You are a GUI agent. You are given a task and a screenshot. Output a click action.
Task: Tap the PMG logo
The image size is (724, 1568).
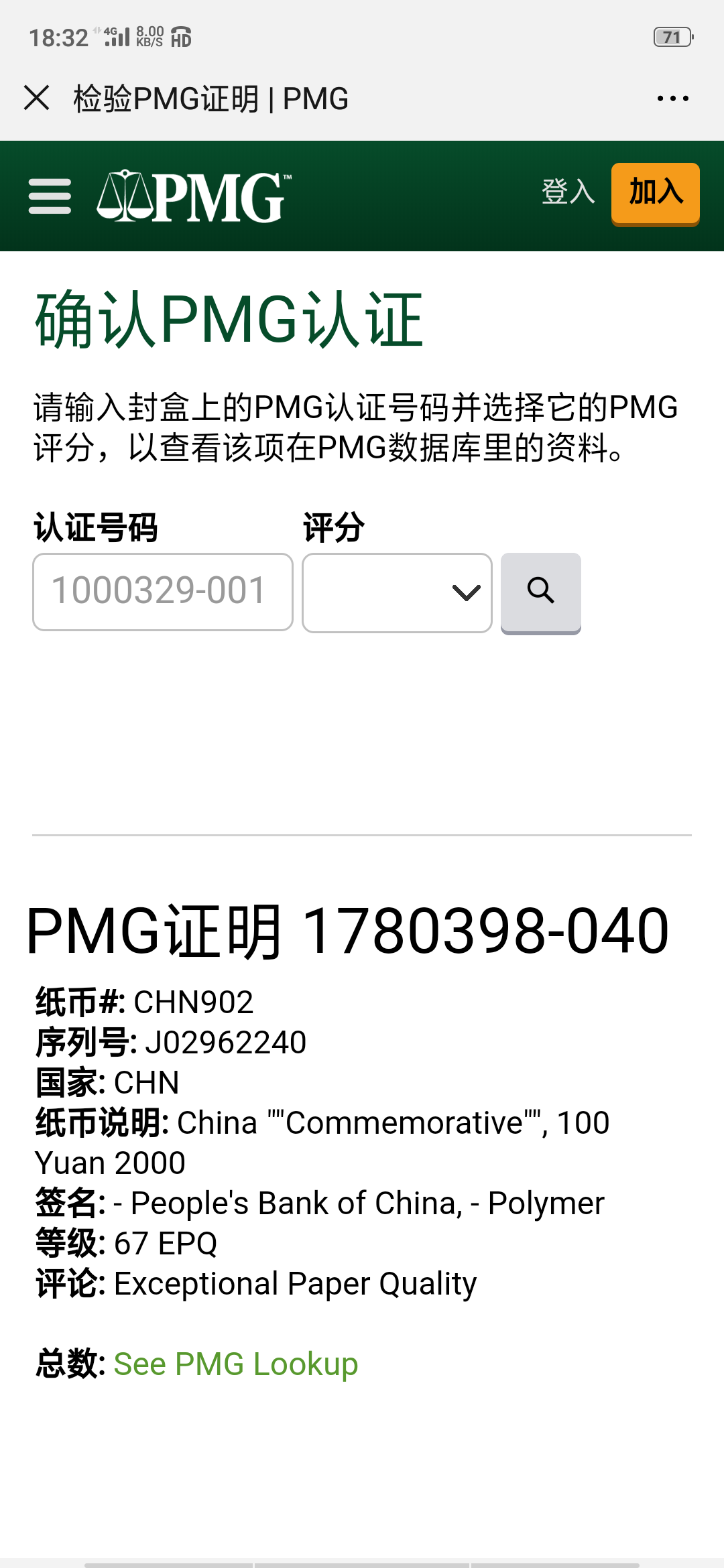(x=194, y=196)
